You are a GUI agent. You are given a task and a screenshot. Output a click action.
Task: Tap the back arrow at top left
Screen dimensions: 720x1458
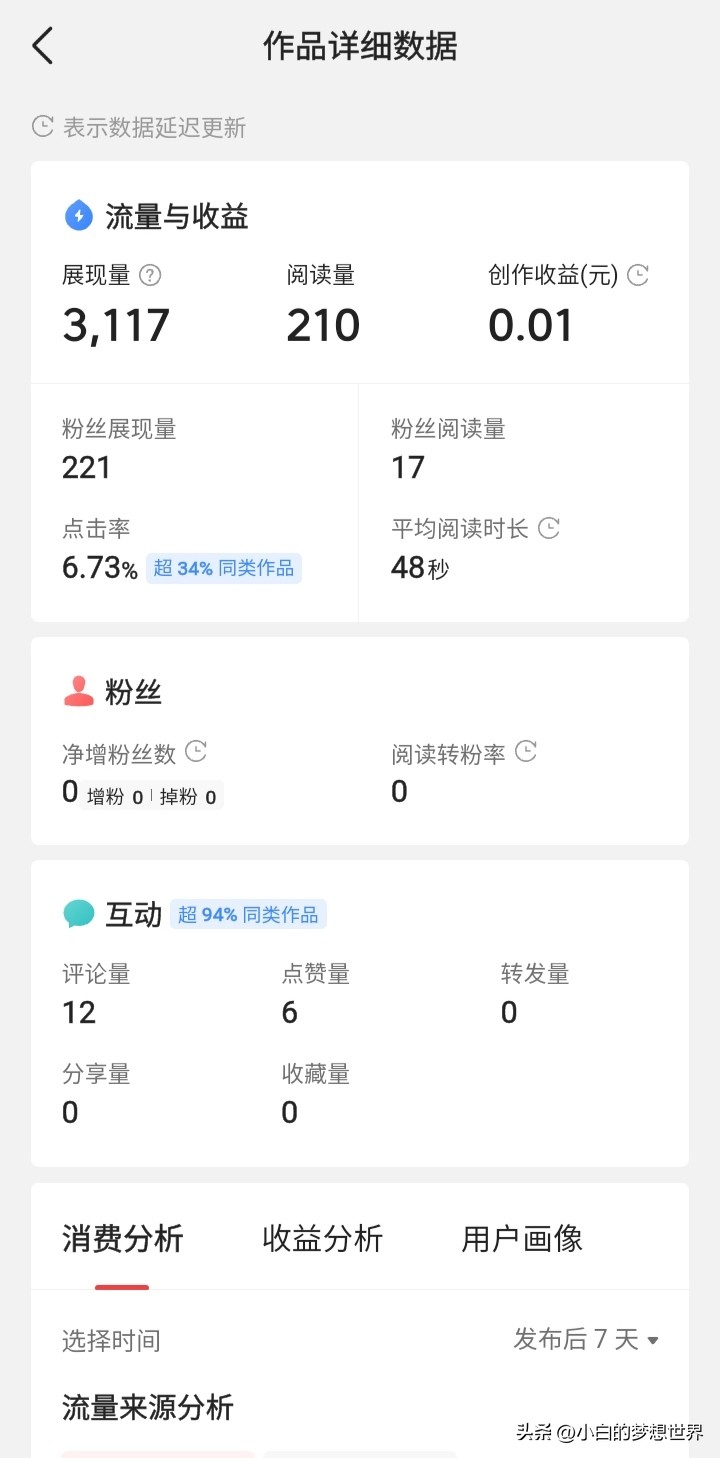coord(41,45)
